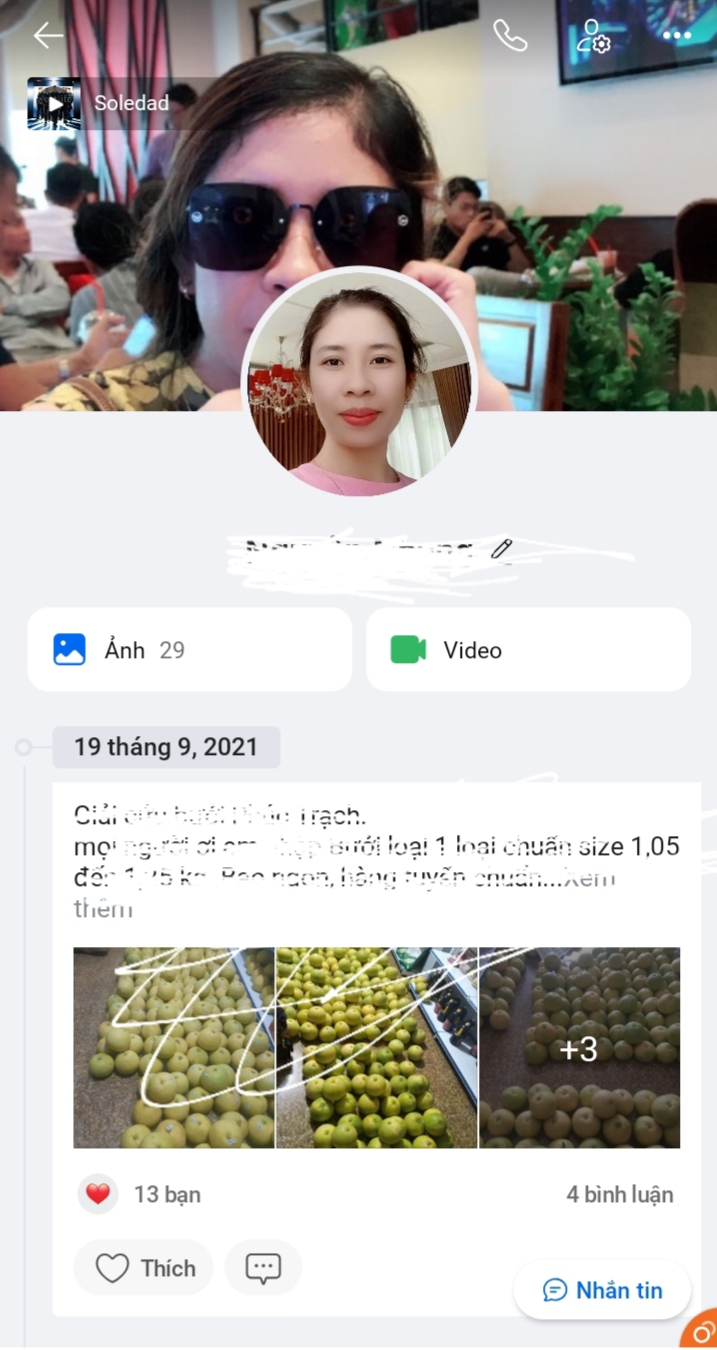The width and height of the screenshot is (717, 1350).
Task: Expand the post with Xem thêm
Action: coord(104,909)
